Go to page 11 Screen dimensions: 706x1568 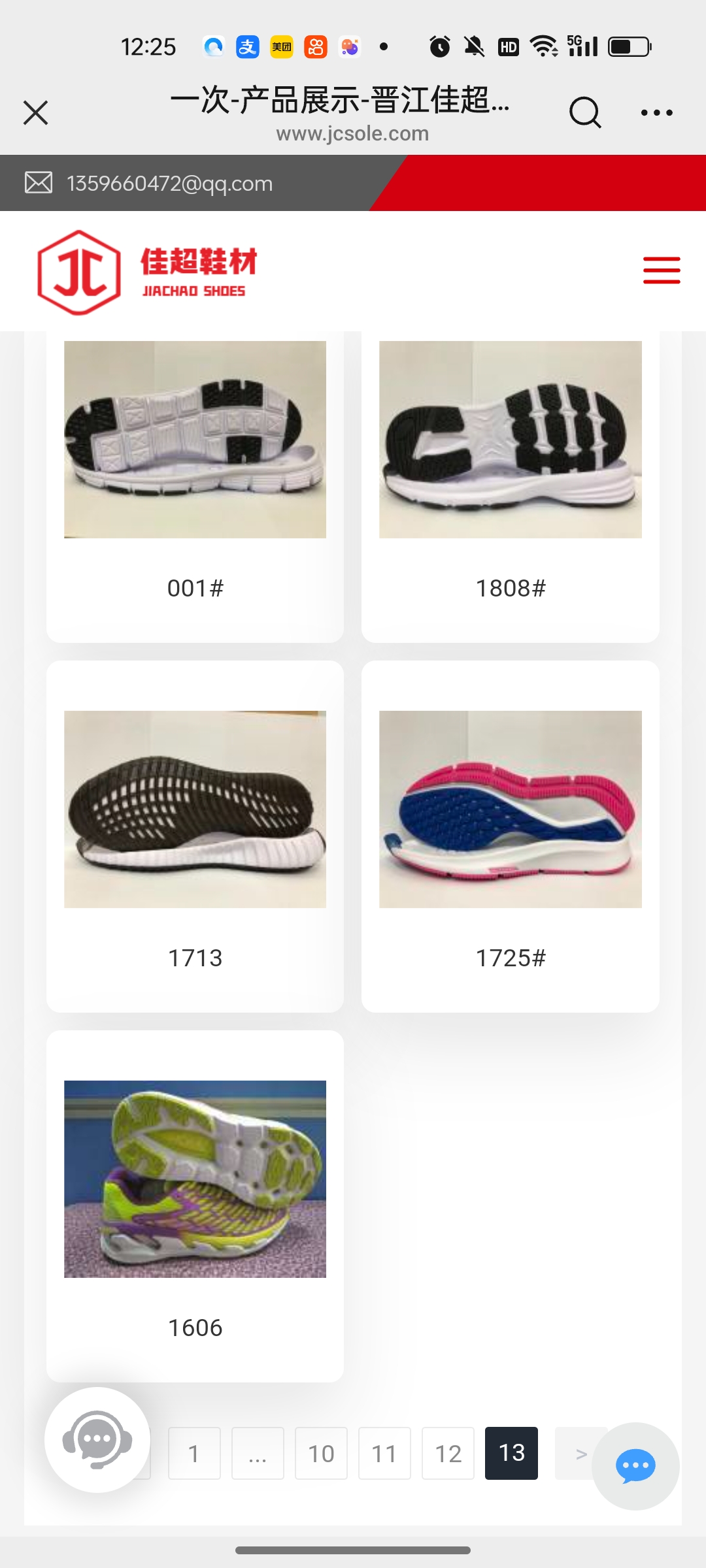click(384, 1453)
